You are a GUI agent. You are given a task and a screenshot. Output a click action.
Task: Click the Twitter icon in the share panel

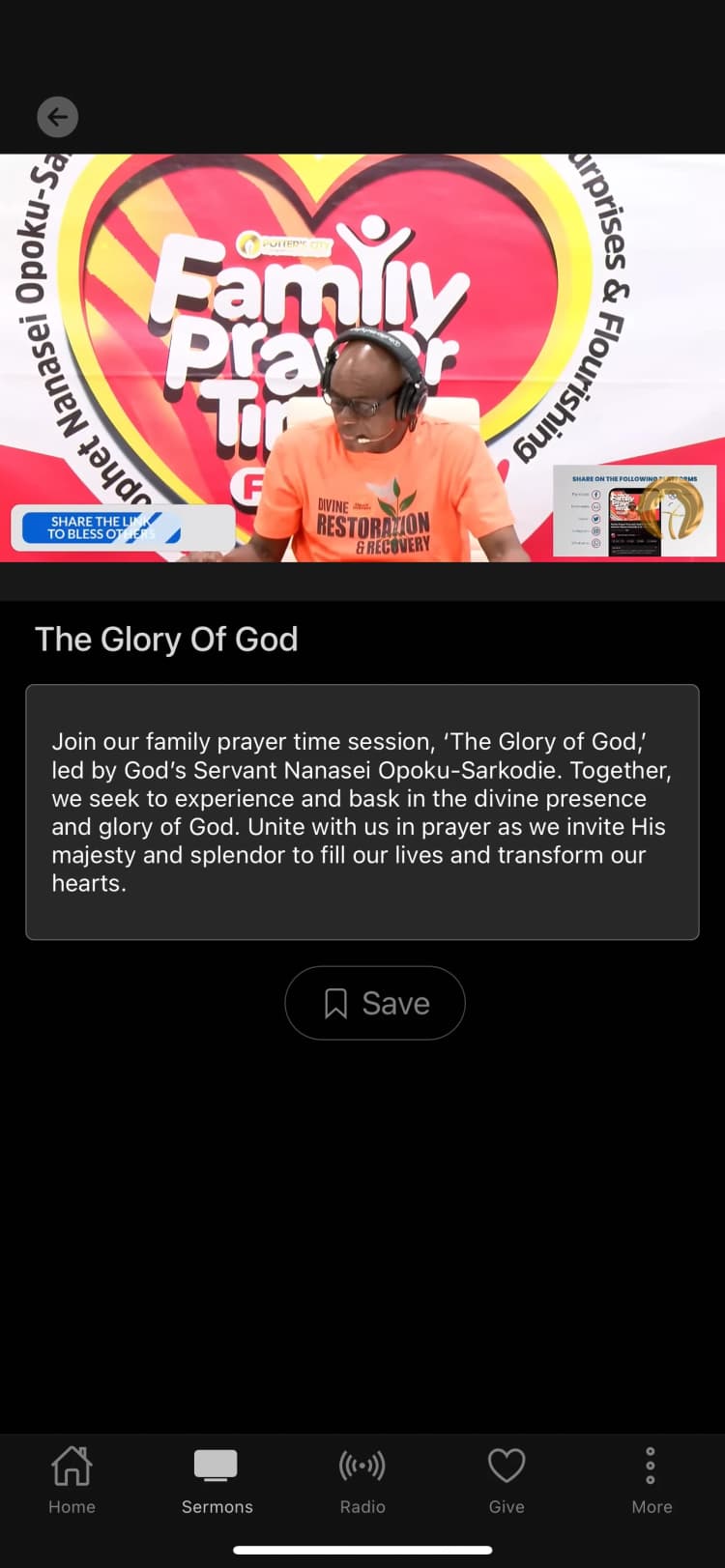595,518
